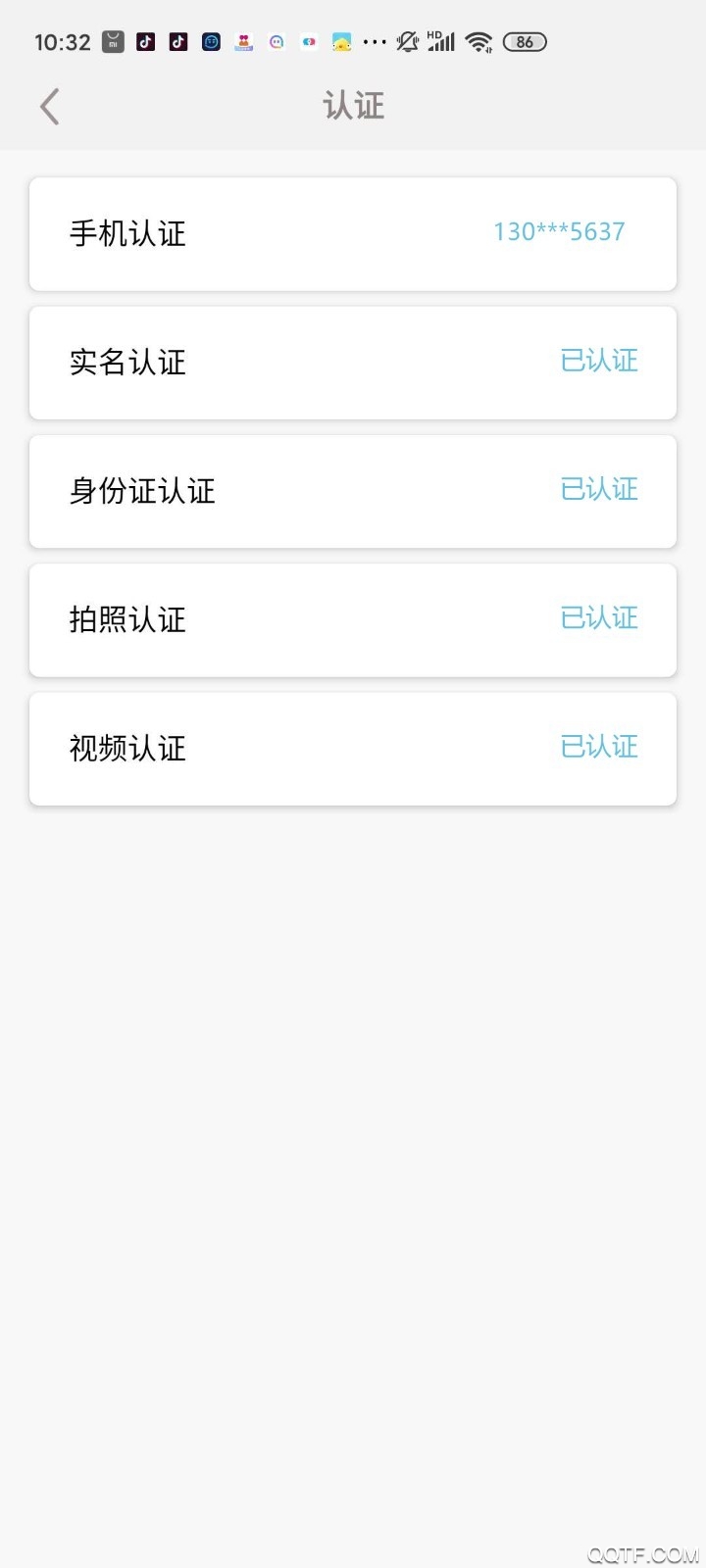The image size is (706, 1568).
Task: Tap 已认证 beside 视频认证
Action: [599, 747]
